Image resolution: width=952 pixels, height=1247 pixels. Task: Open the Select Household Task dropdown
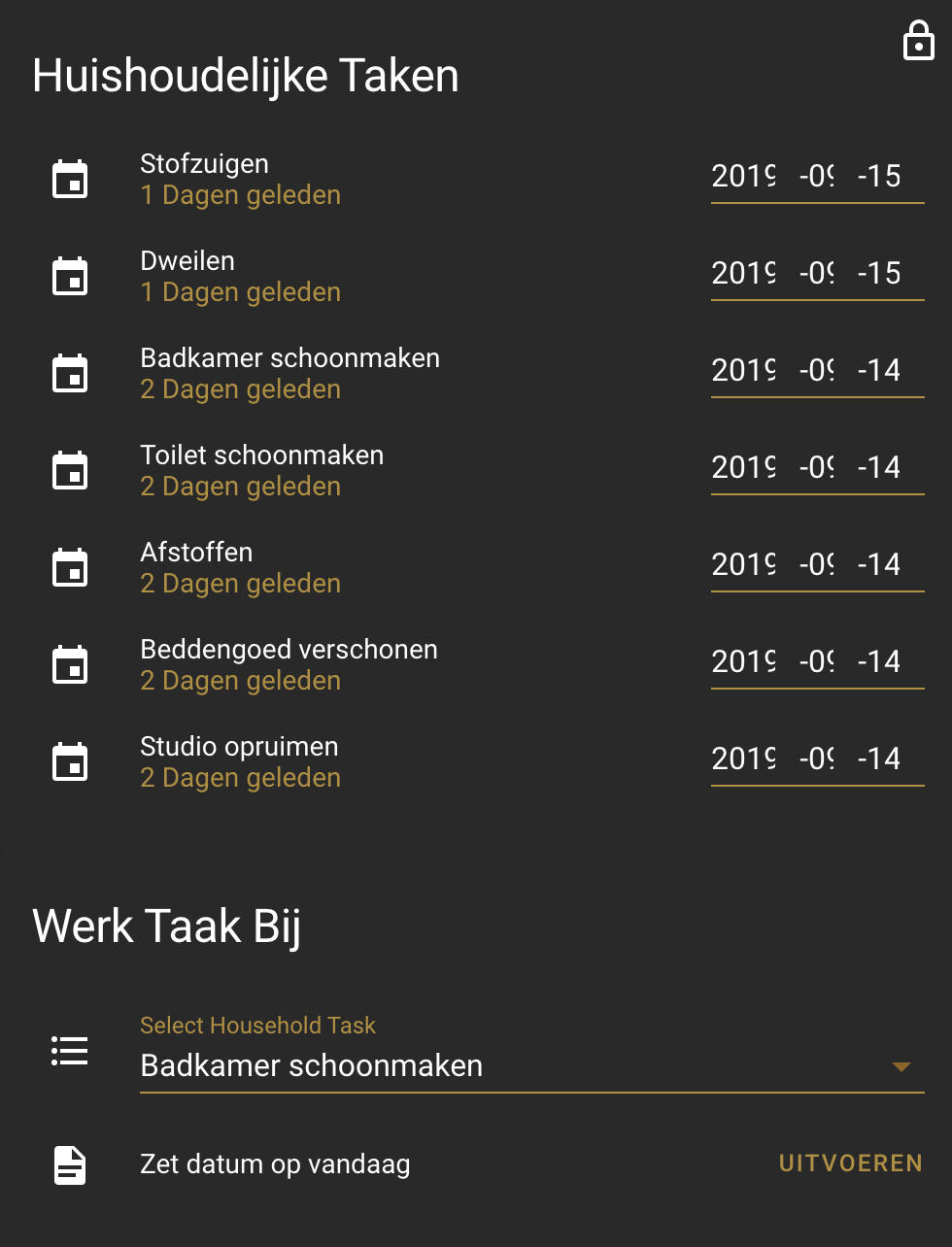tap(530, 1066)
